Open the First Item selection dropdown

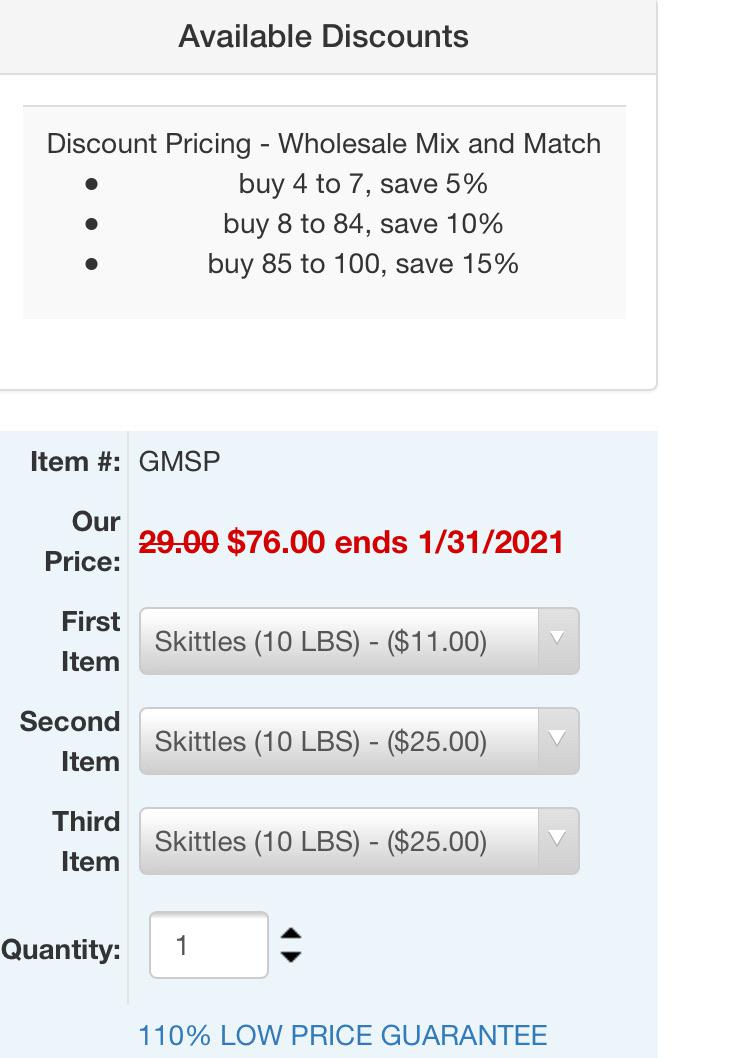[x=358, y=641]
